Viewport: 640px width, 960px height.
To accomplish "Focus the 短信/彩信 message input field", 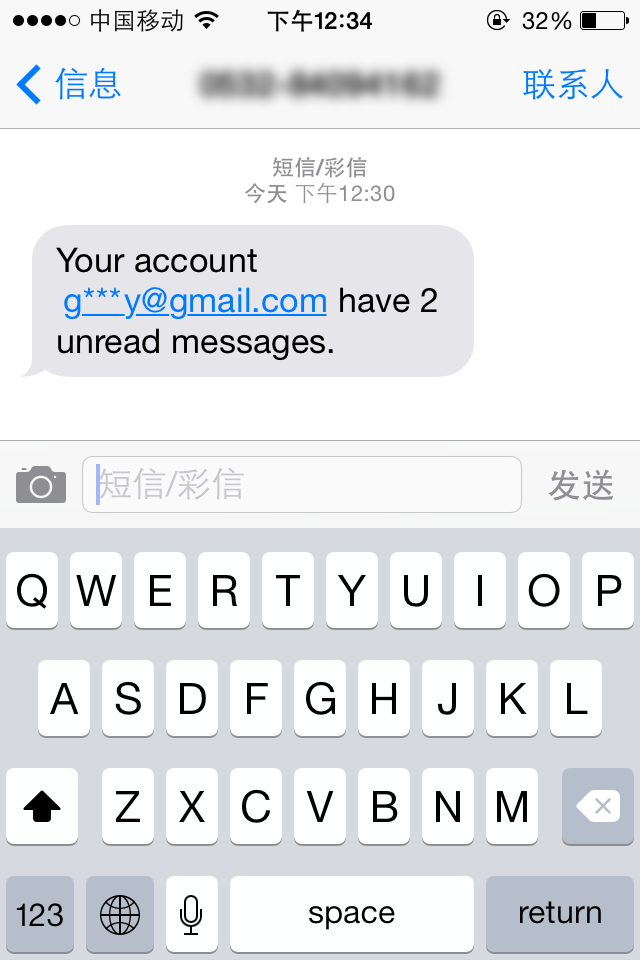I will (302, 485).
